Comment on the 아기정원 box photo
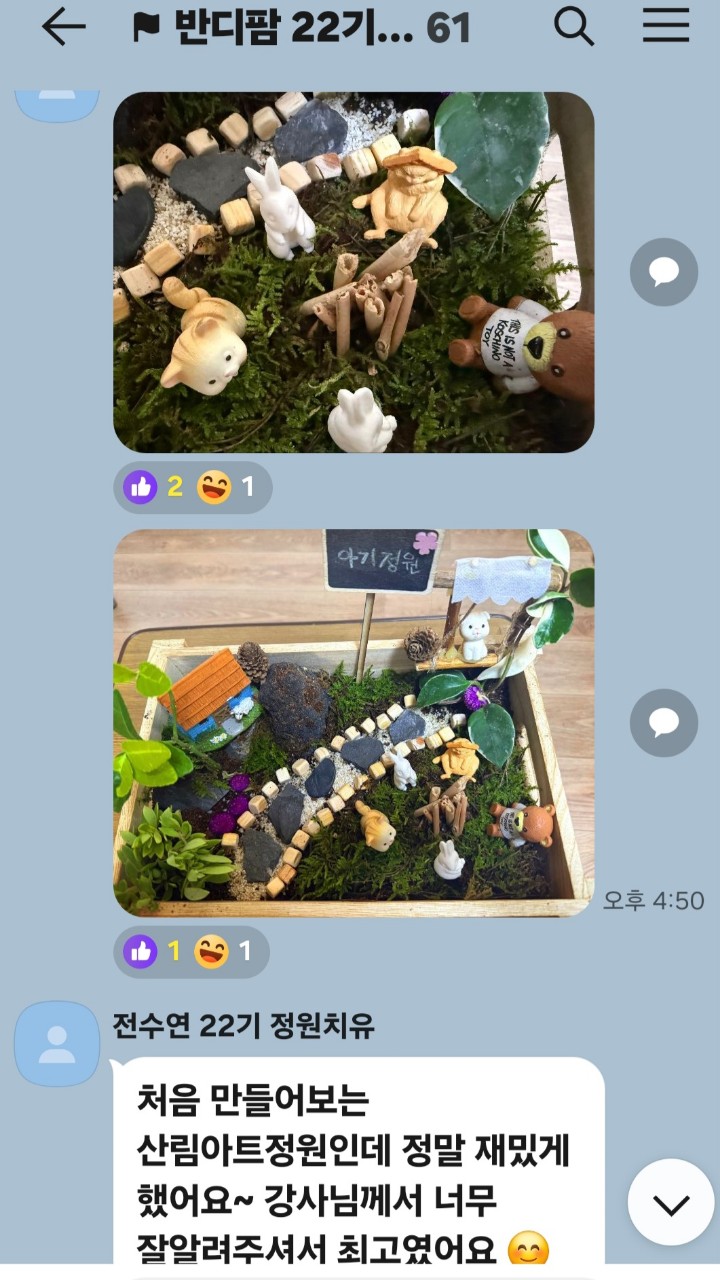Screen dimensions: 720x1280 [664, 722]
